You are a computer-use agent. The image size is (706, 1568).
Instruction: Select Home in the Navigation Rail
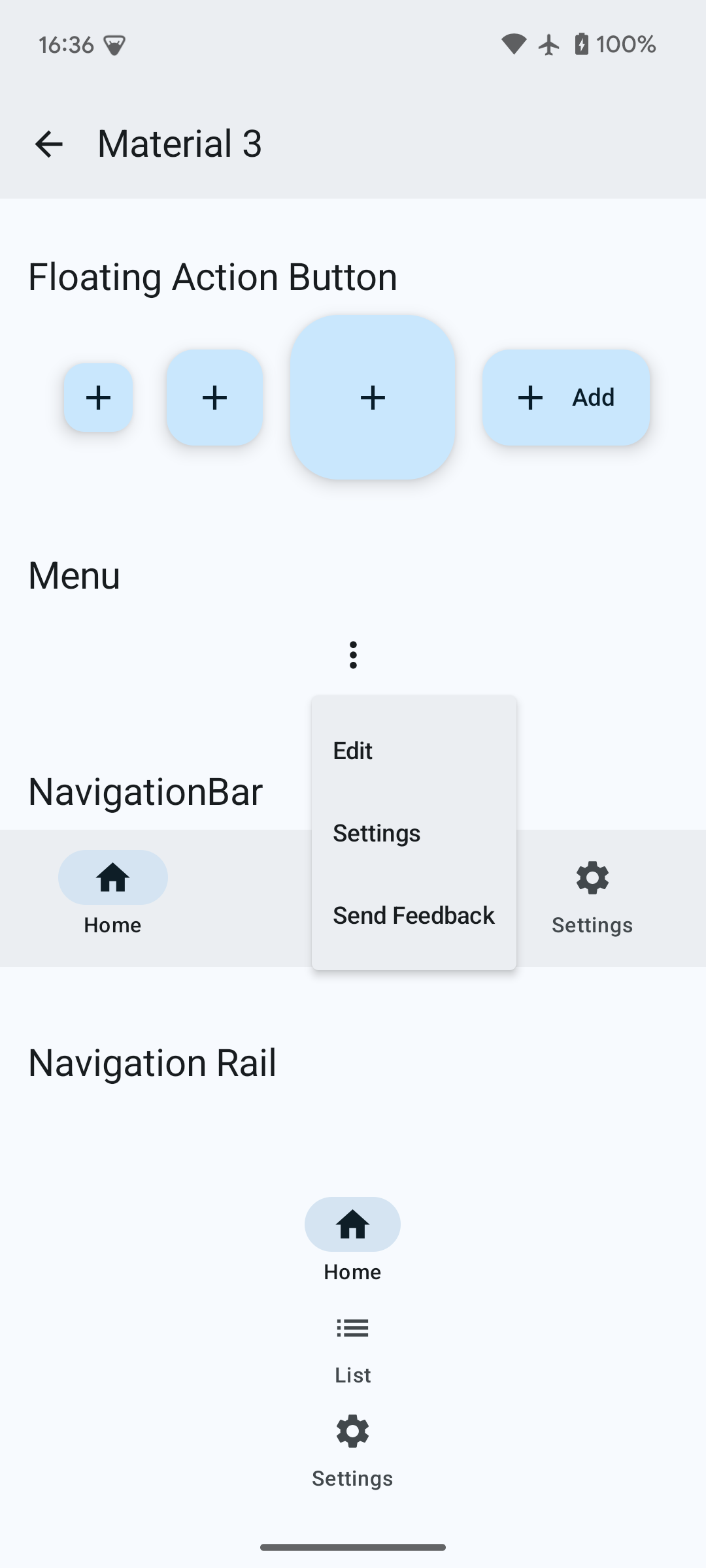coord(352,1238)
